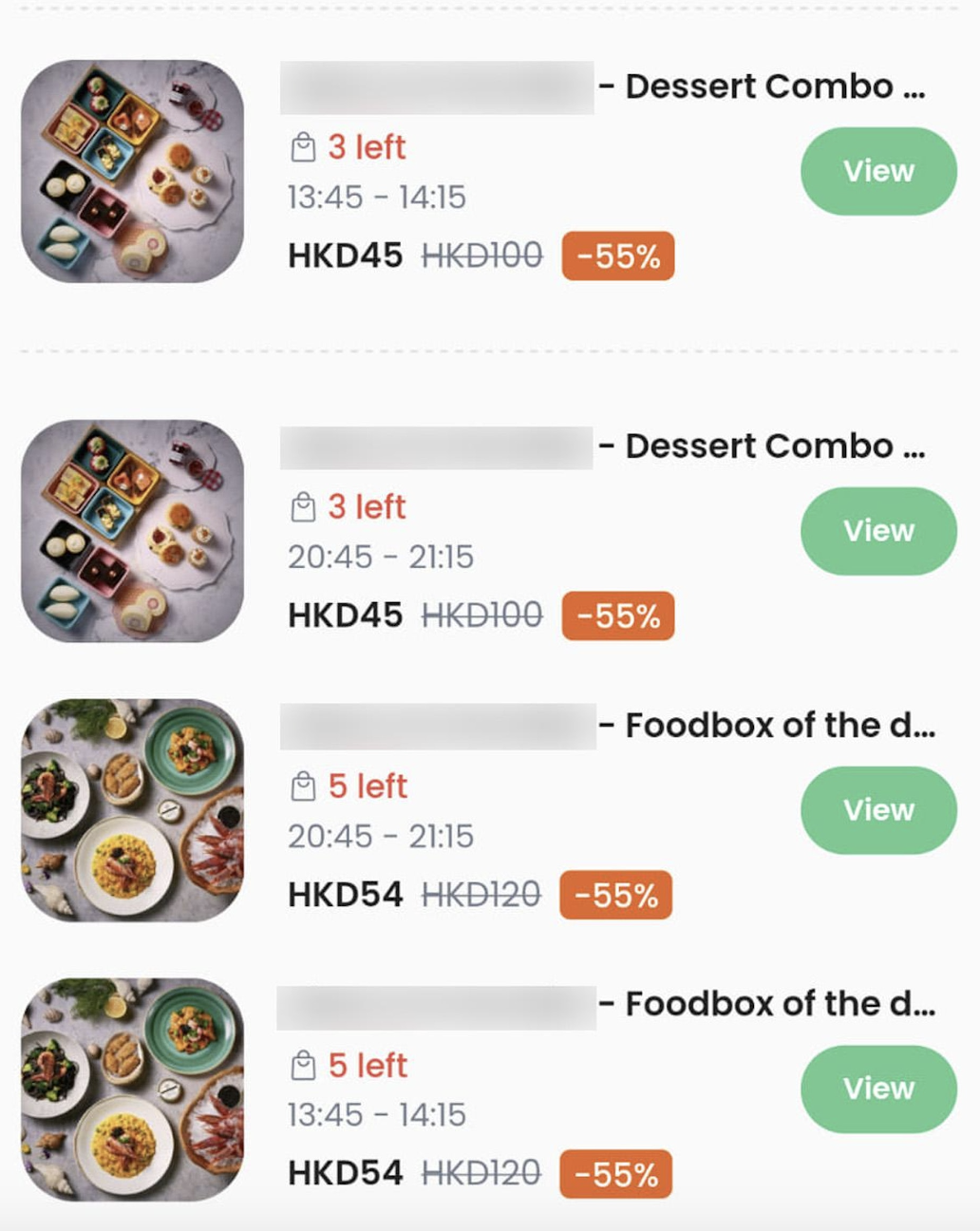Open the 20:45 Foodbox photo tile
The width and height of the screenshot is (980, 1231).
132,810
